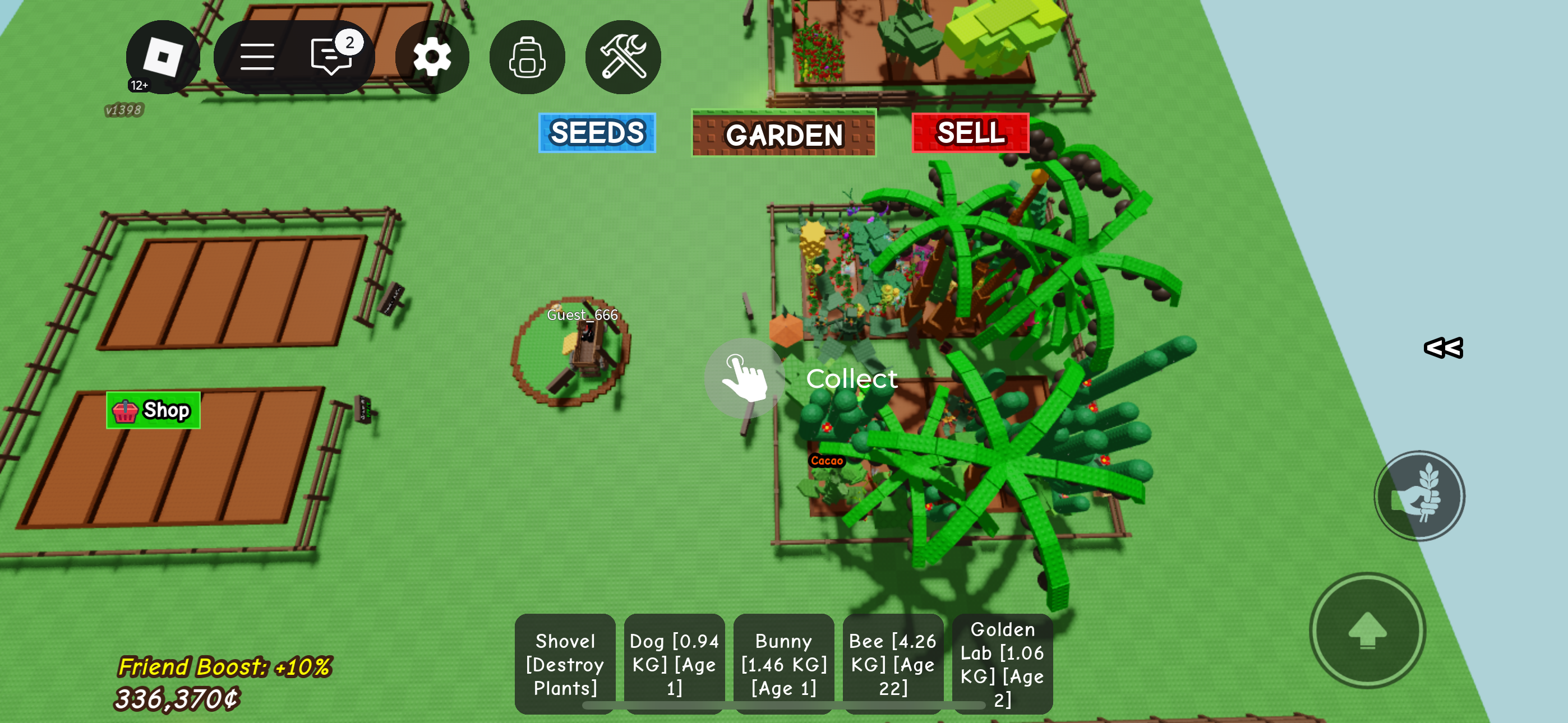This screenshot has height=723, width=1568.
Task: Tap the hand-with-plant action button
Action: 1419,496
